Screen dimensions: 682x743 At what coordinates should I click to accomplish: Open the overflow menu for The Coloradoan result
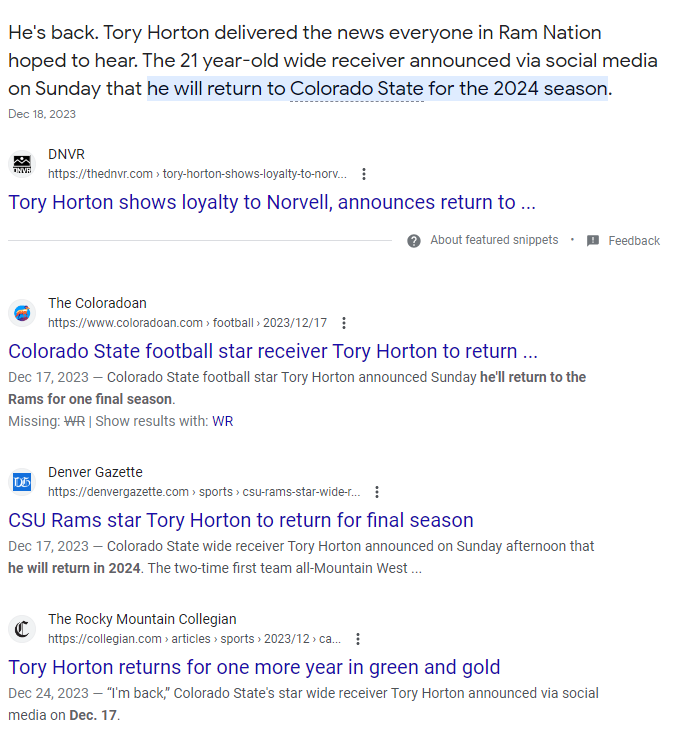pyautogui.click(x=344, y=323)
